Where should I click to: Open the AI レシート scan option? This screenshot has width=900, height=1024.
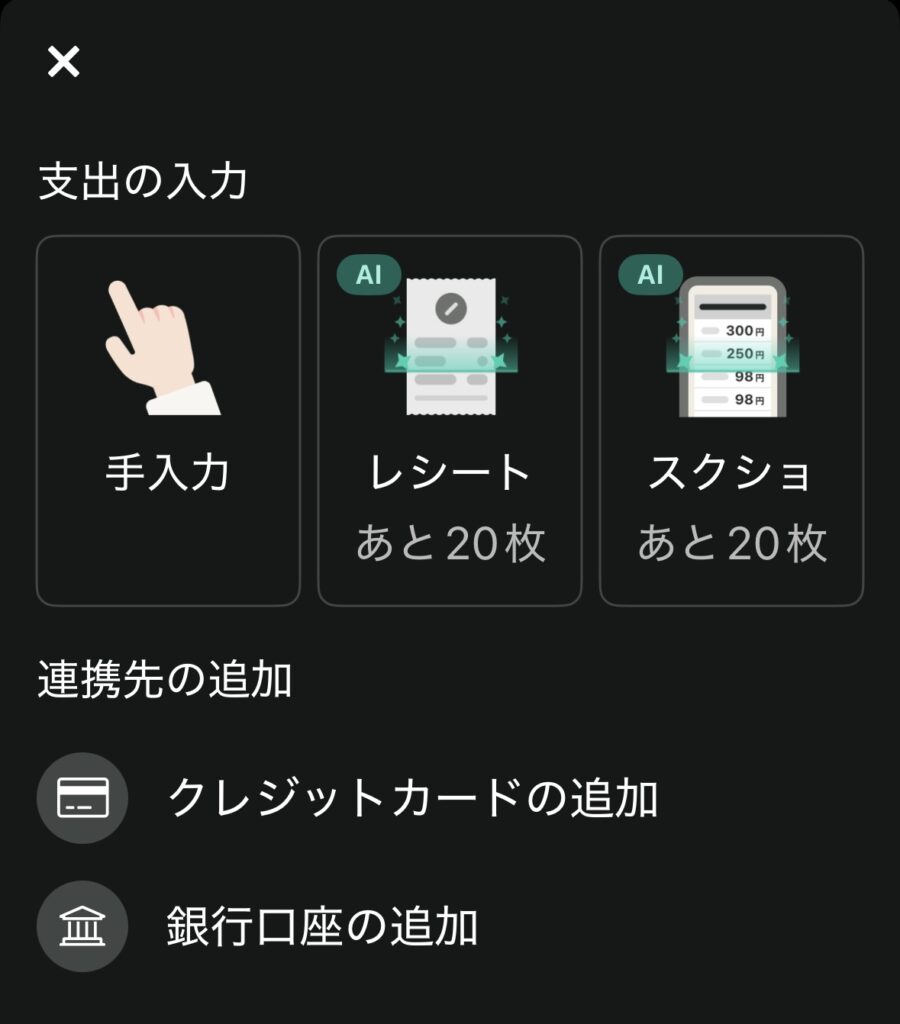450,420
